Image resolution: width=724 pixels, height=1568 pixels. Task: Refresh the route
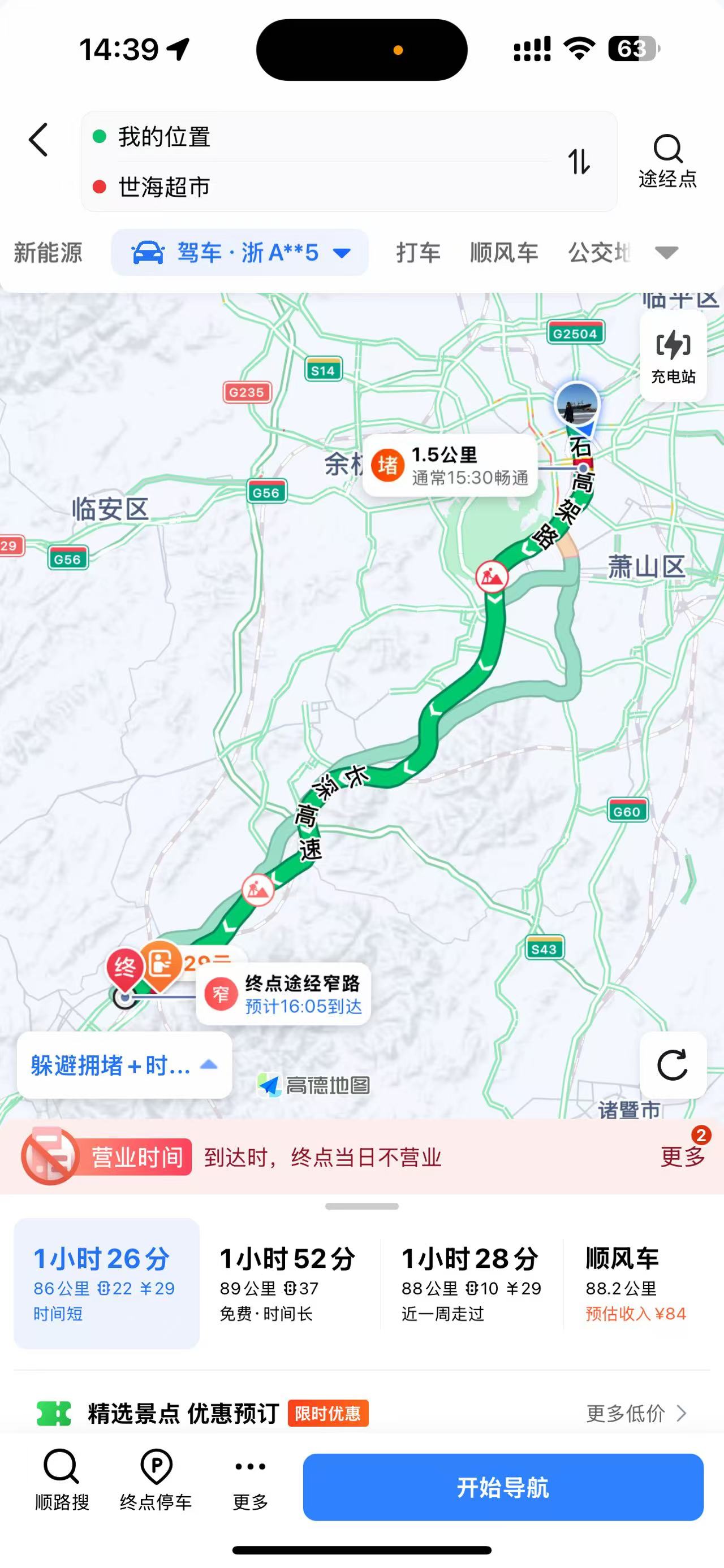point(672,1065)
